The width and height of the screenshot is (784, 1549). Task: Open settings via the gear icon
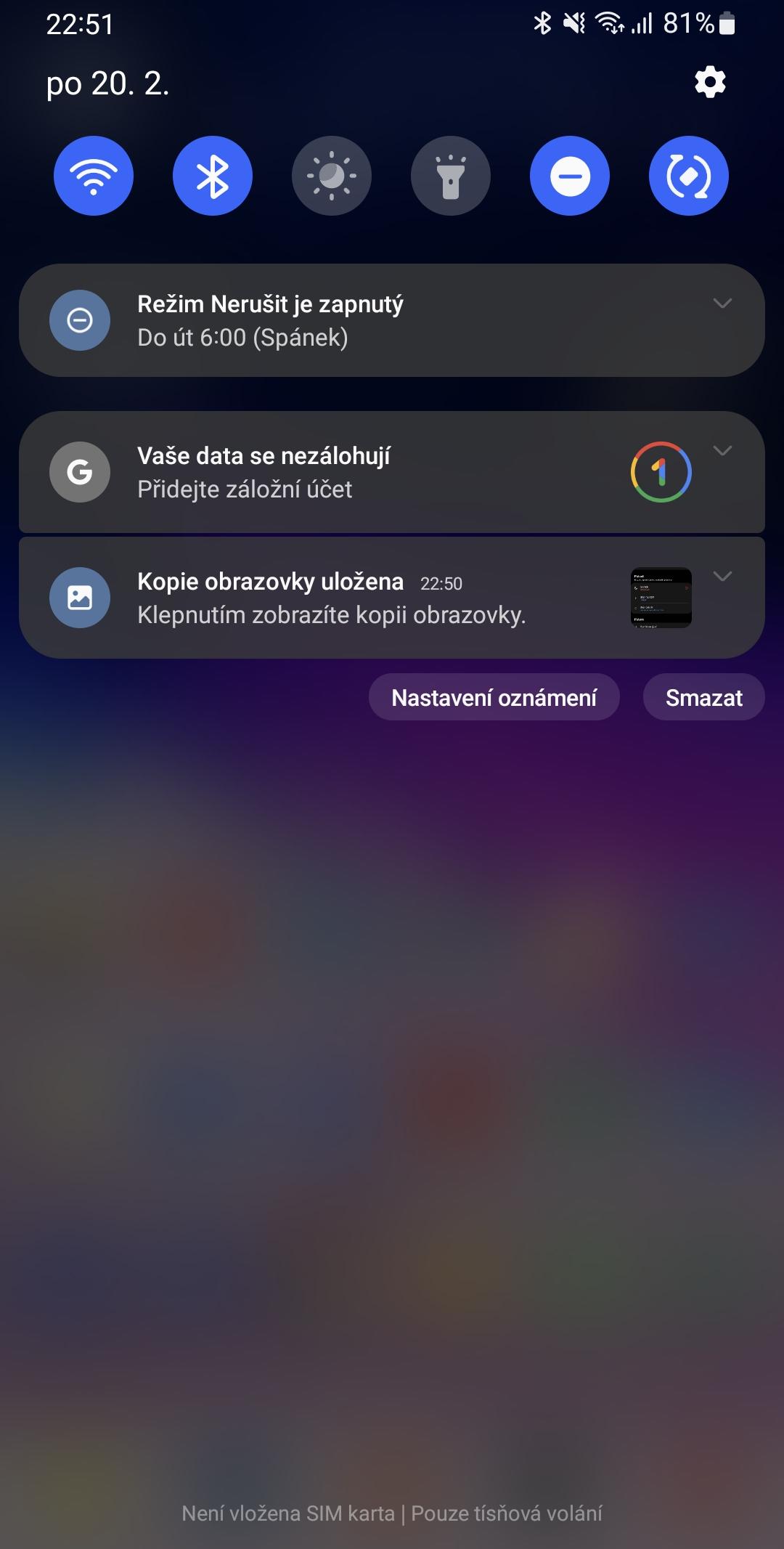[710, 82]
